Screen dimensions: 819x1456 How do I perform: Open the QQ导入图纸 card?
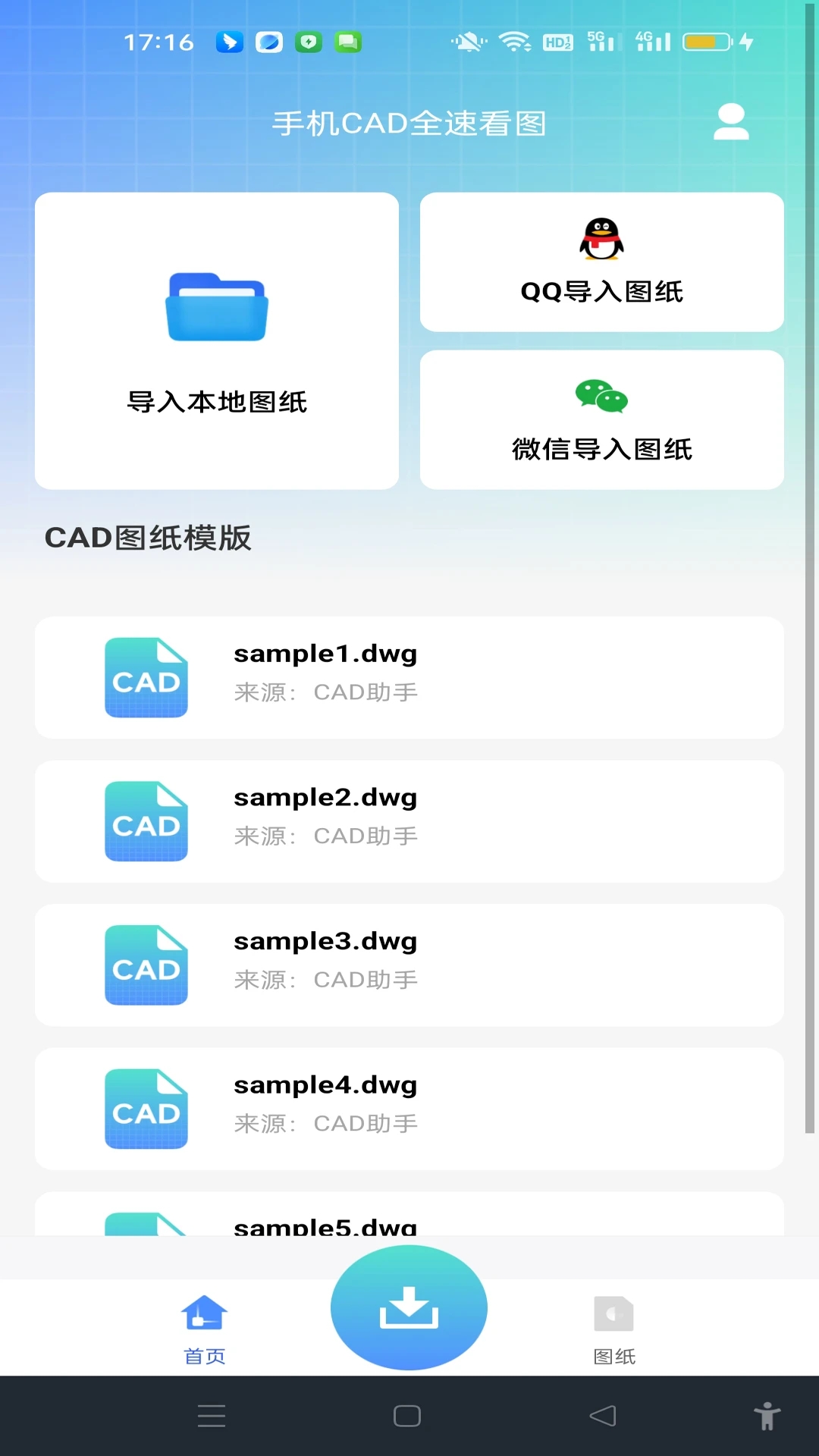coord(601,262)
